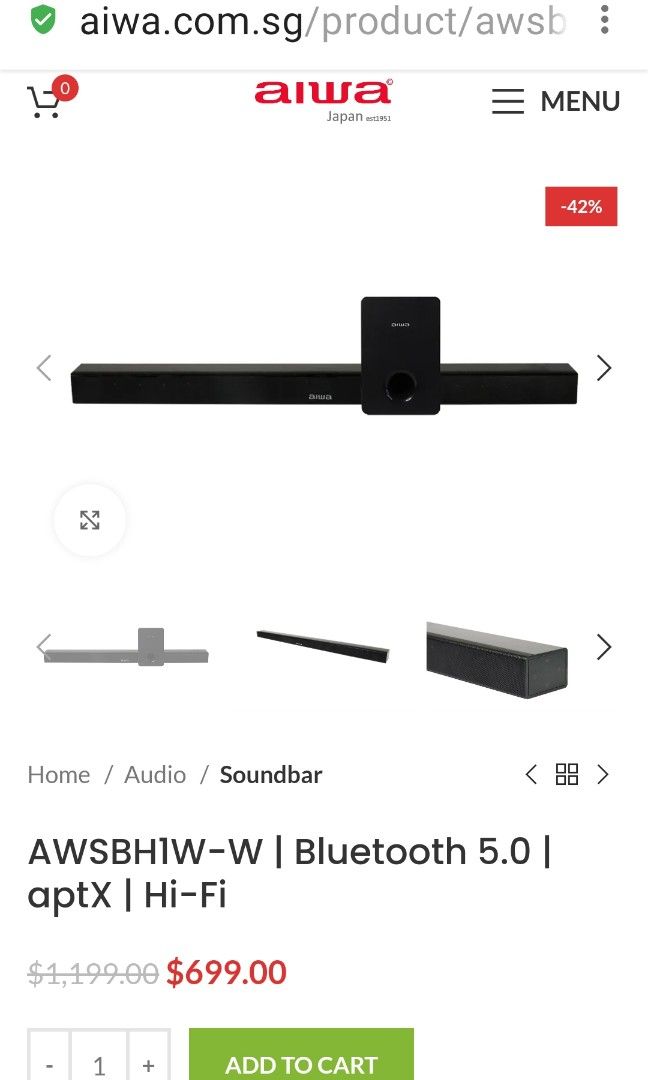The width and height of the screenshot is (648, 1080).
Task: Go to Home breadcrumb
Action: [x=59, y=775]
